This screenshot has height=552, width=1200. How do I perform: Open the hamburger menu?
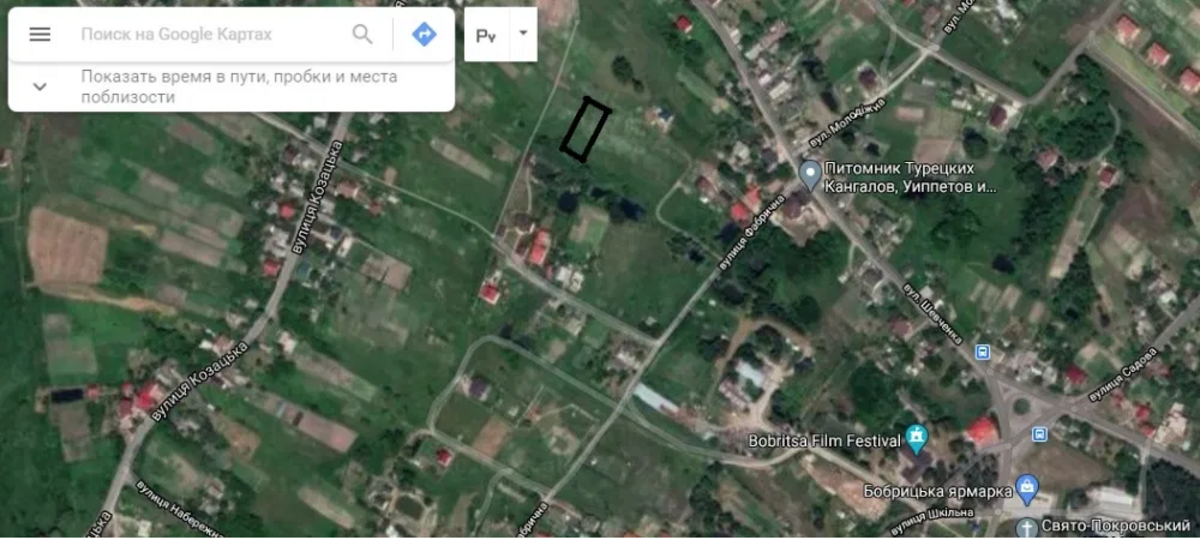tap(39, 34)
